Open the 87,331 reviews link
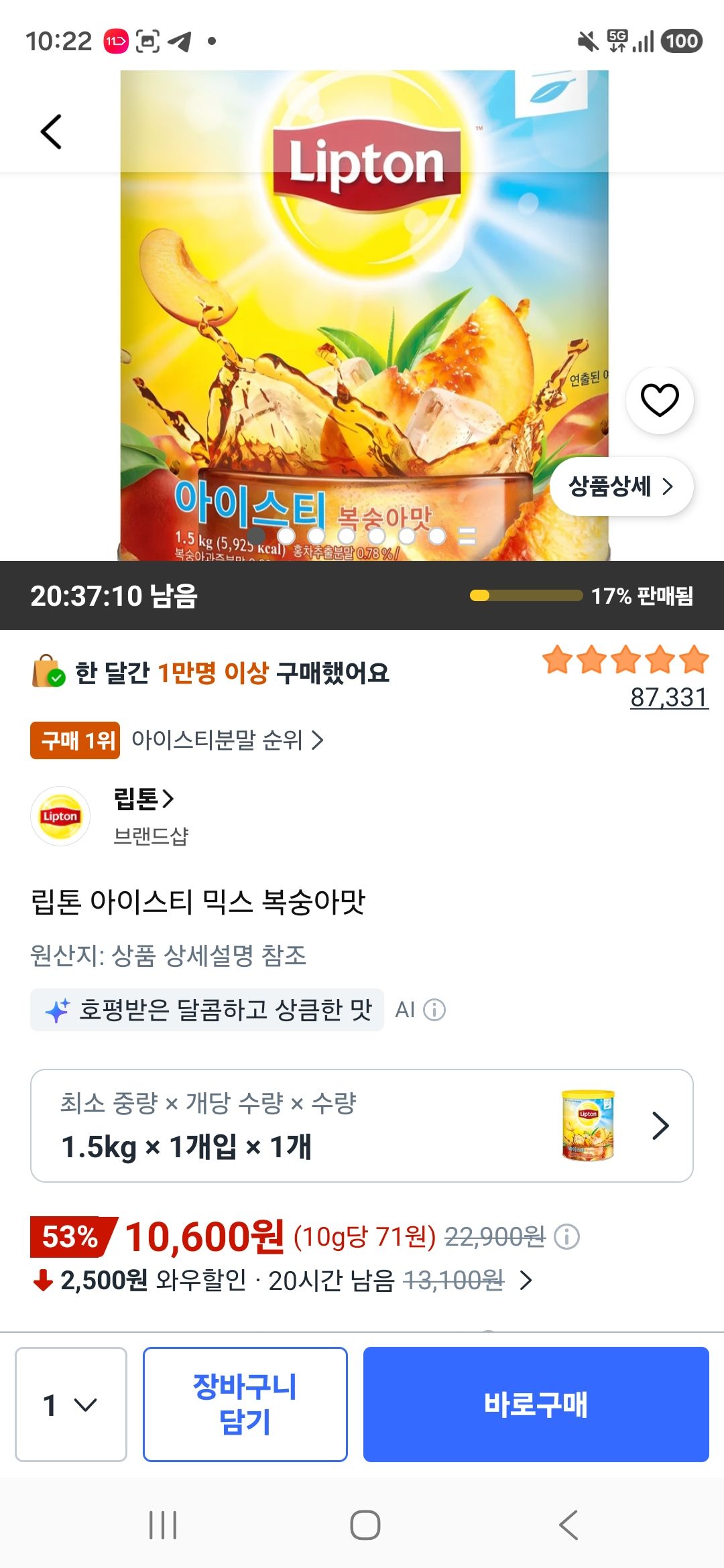The height and width of the screenshot is (1568, 724). [669, 698]
